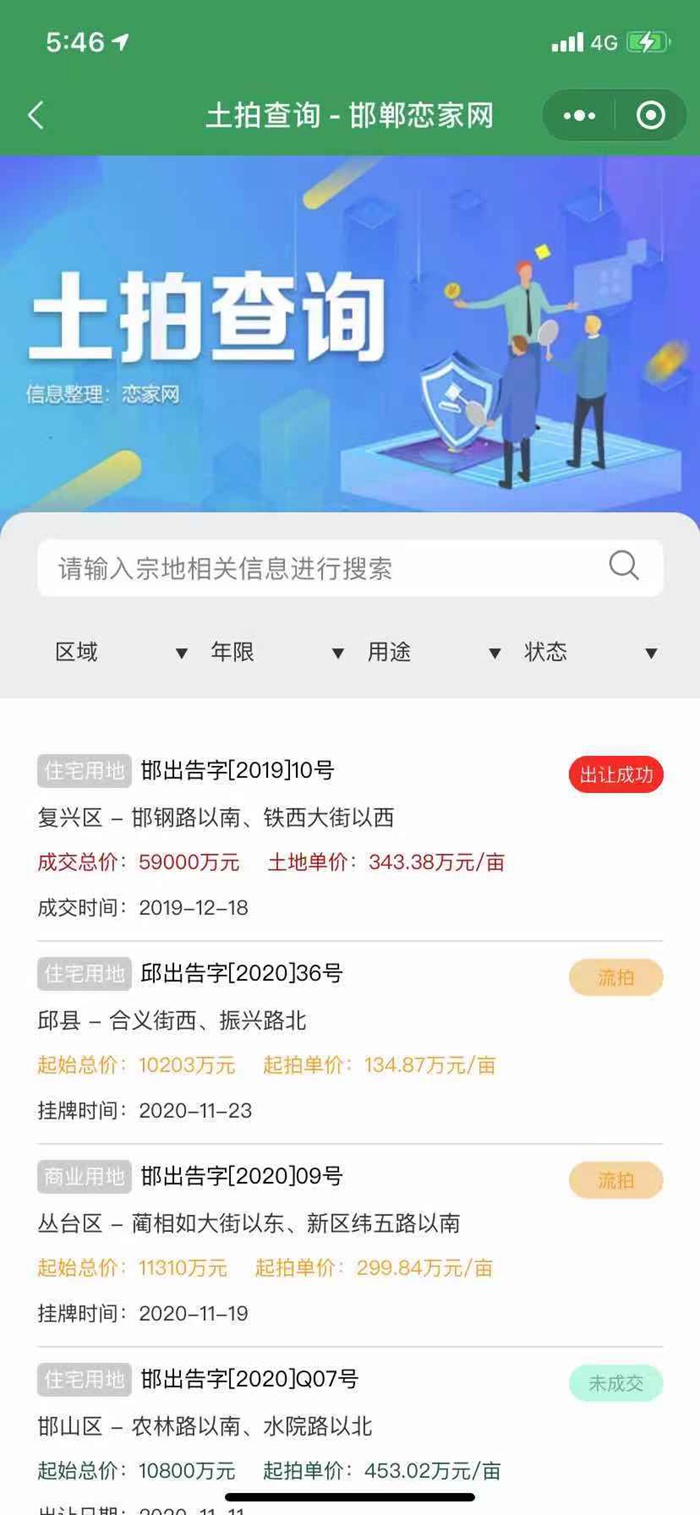Tap the land parcel search field
Viewport: 700px width, 1515px height.
(320, 568)
